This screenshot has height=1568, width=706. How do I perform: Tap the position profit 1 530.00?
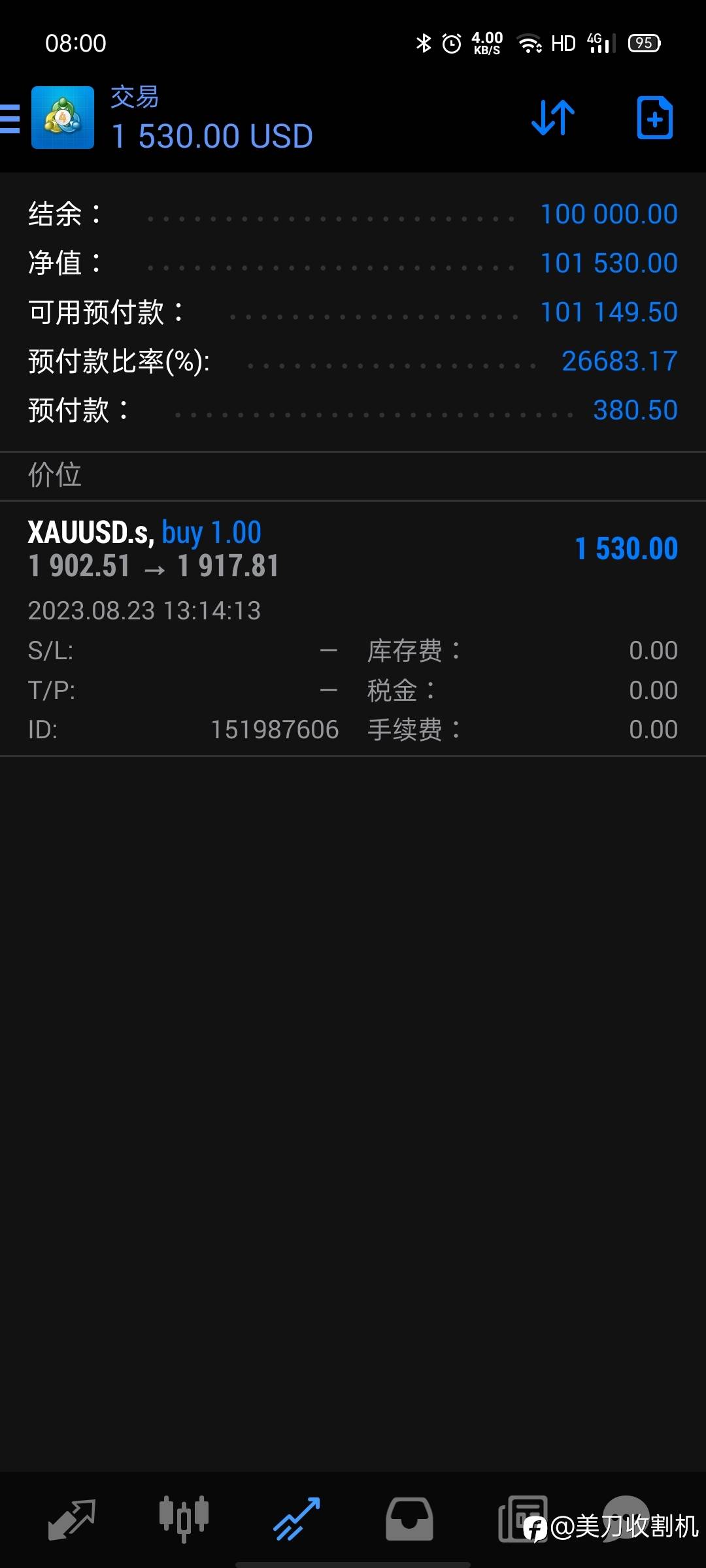pos(627,548)
